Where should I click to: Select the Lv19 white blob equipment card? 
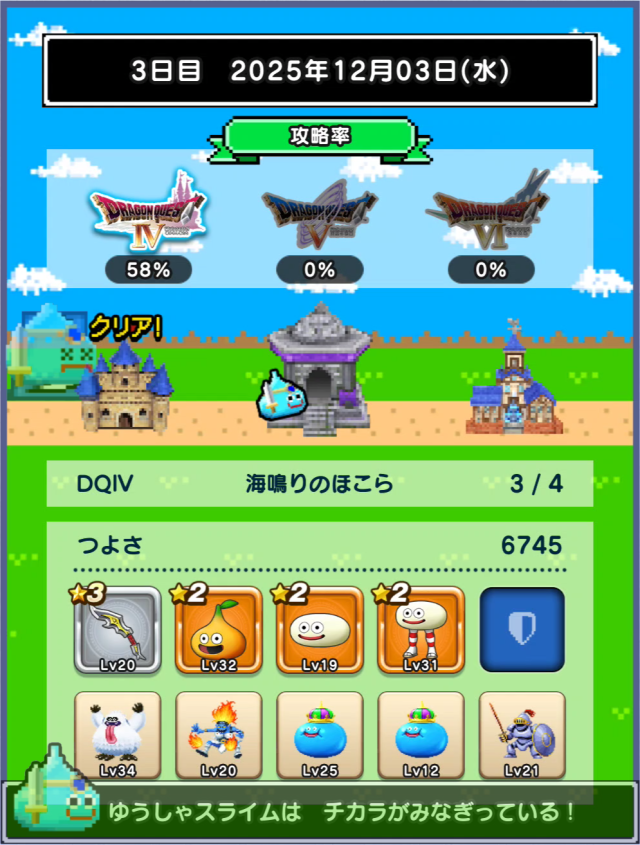click(319, 631)
